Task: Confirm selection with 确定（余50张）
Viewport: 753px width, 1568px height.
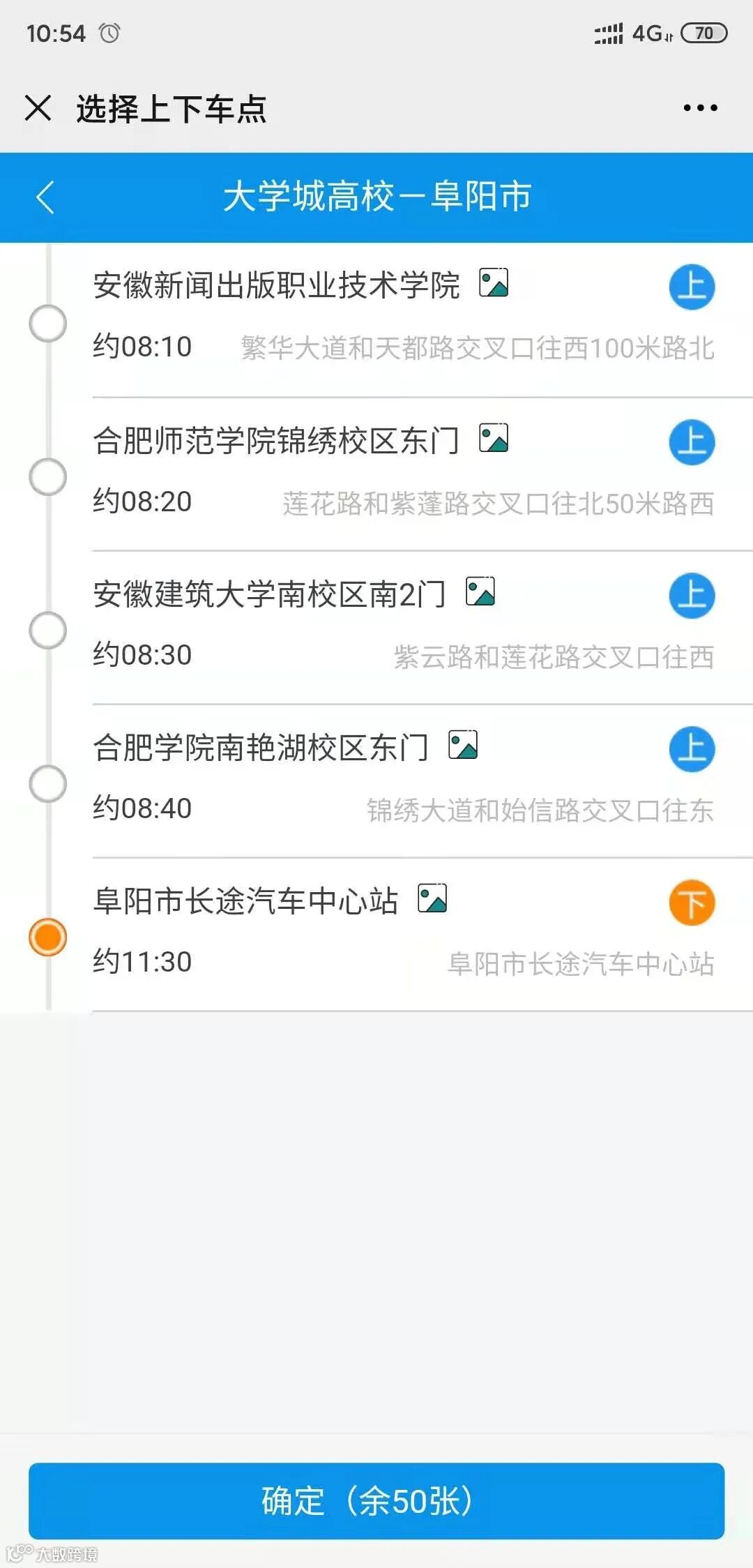Action: [376, 1500]
